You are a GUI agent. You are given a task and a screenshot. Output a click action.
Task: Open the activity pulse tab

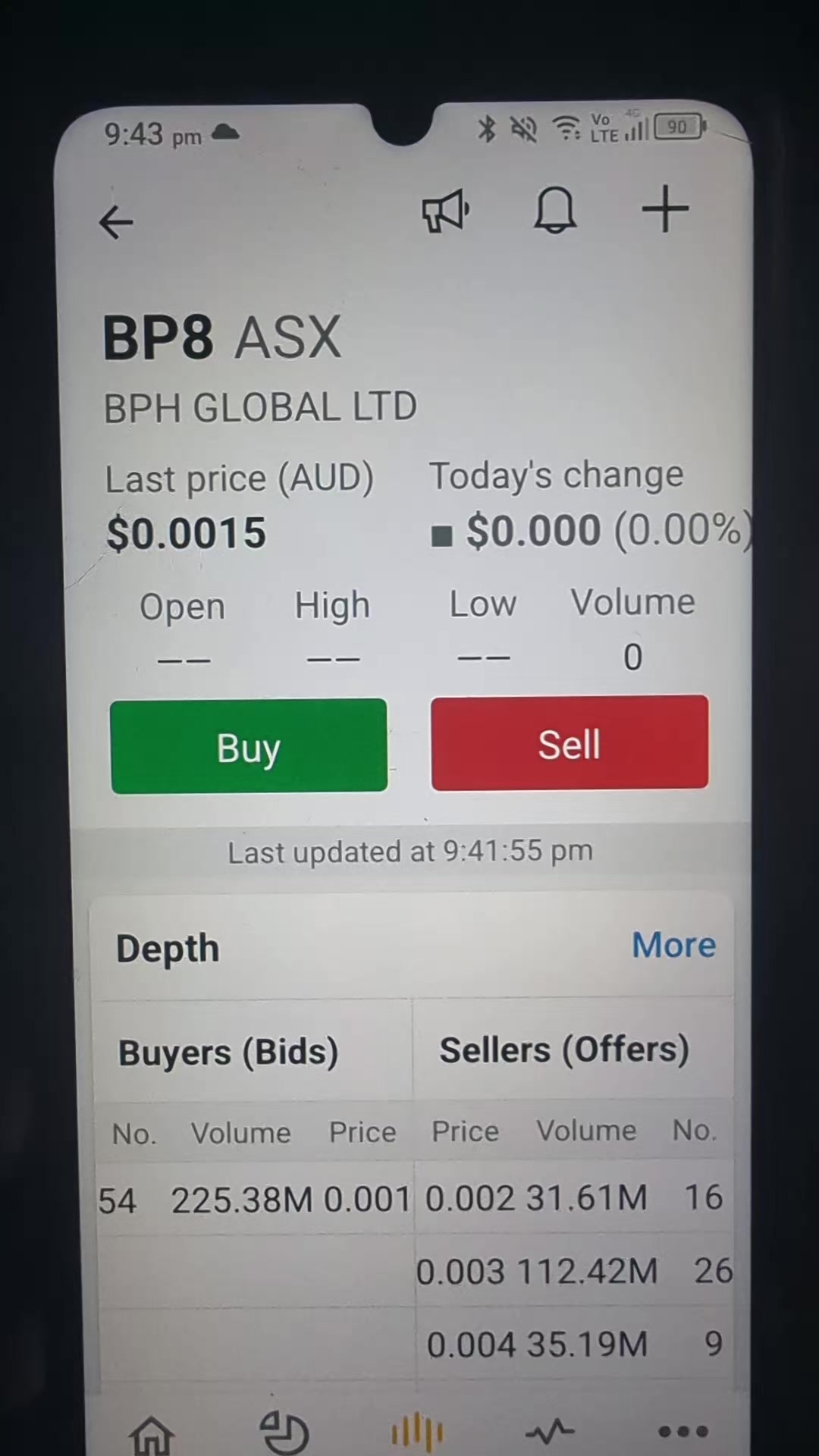pos(551,1431)
